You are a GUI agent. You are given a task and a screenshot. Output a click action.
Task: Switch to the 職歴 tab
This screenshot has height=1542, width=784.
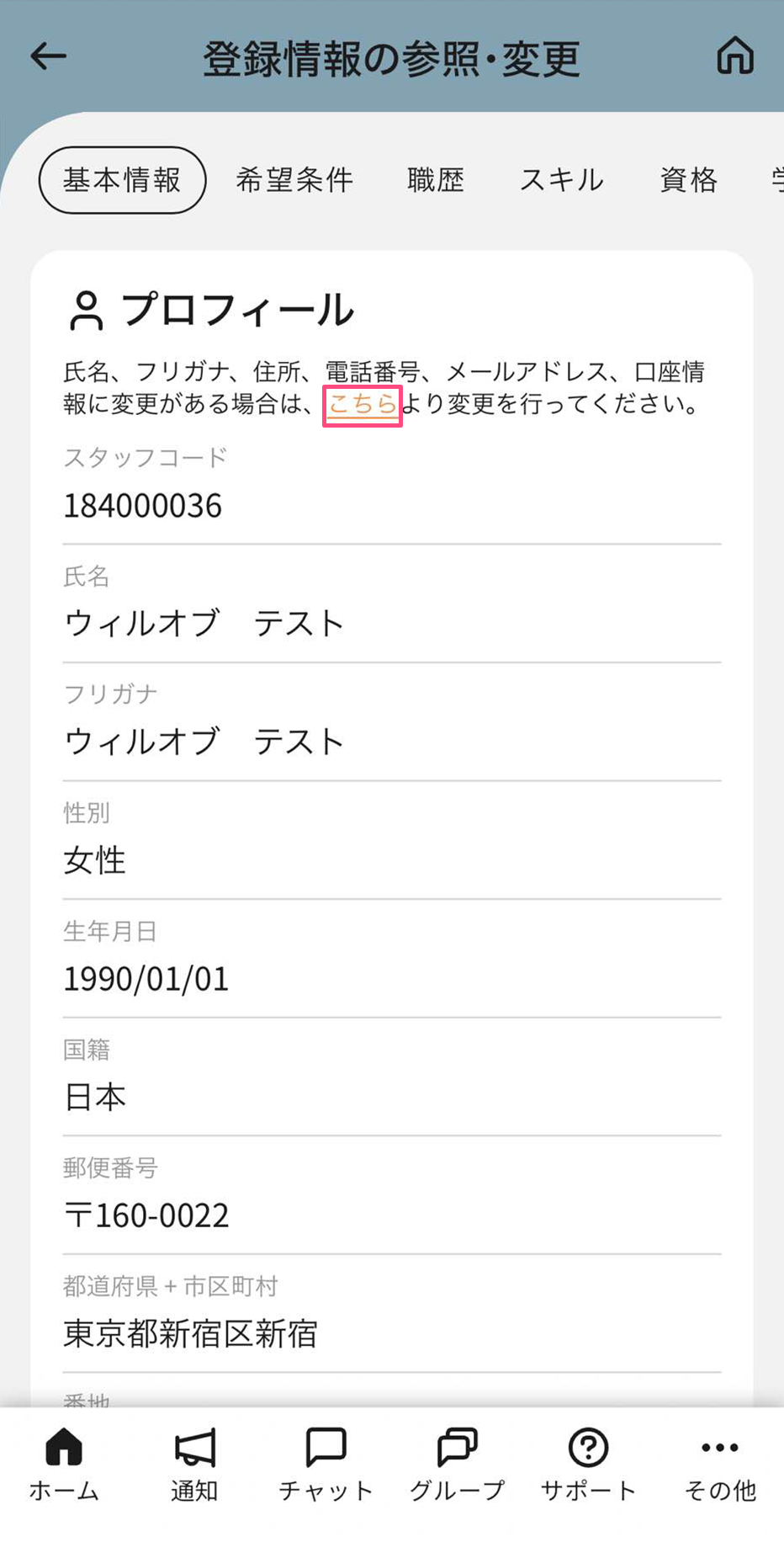tap(436, 179)
